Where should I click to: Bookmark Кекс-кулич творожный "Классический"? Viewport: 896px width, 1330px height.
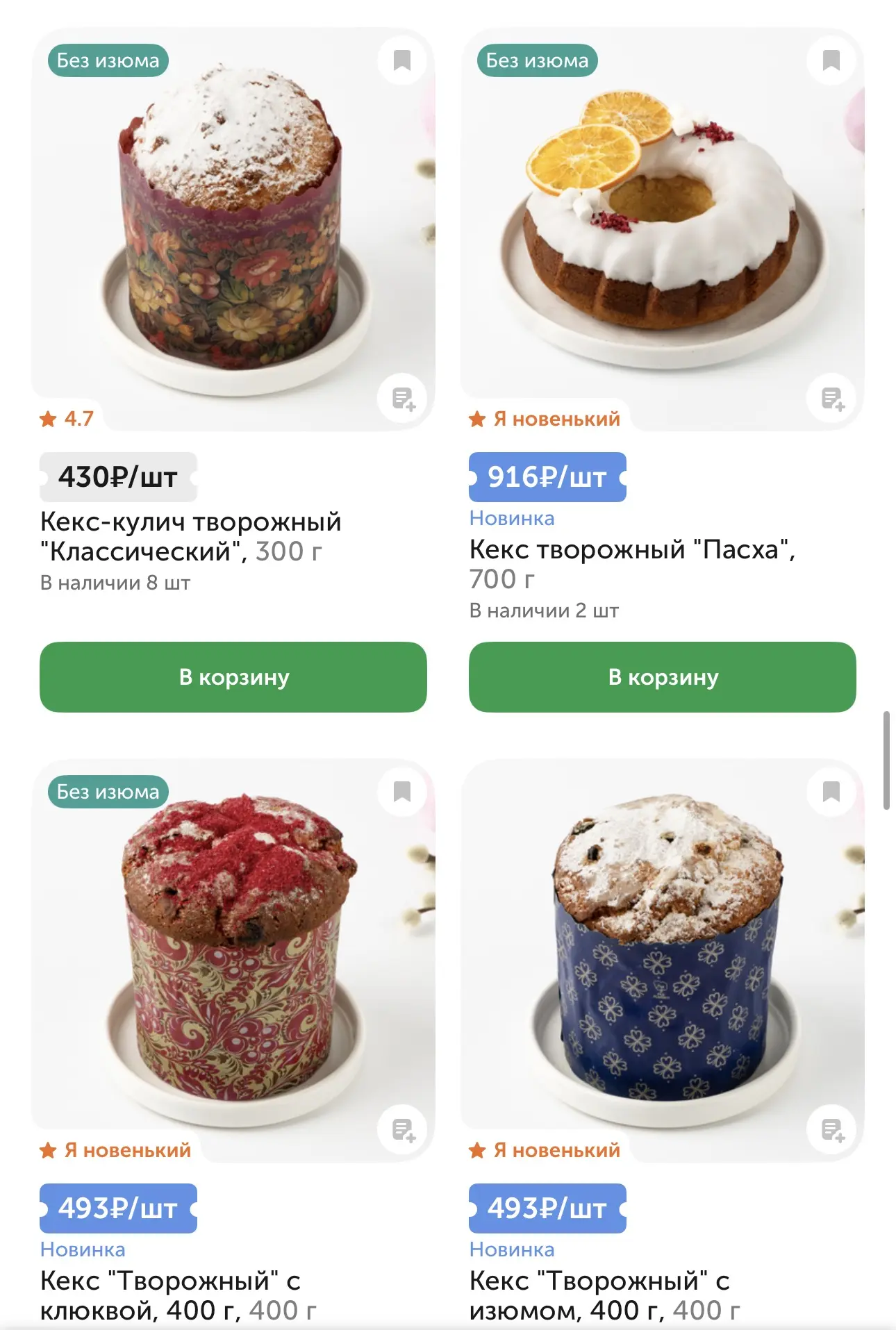coord(401,61)
